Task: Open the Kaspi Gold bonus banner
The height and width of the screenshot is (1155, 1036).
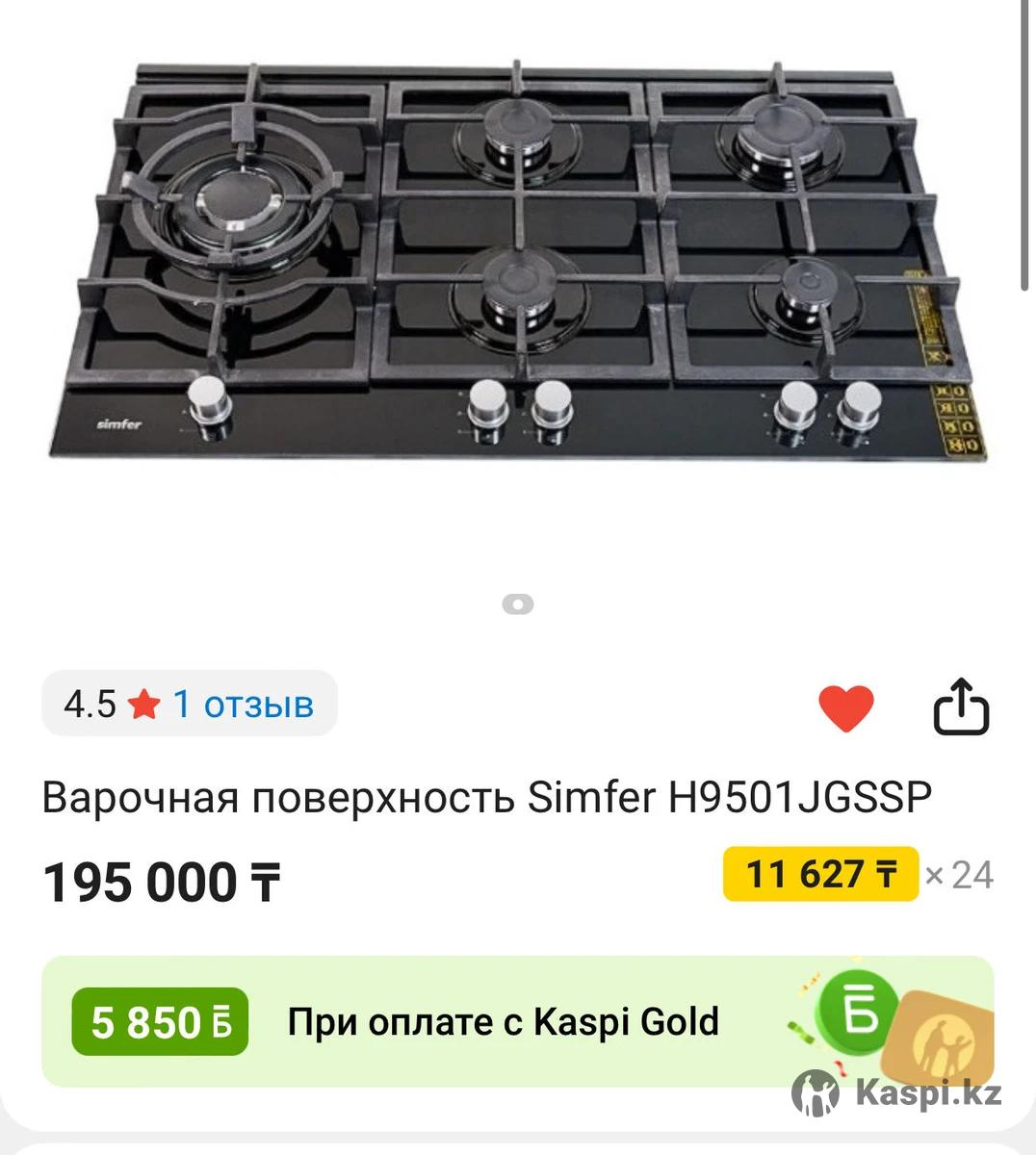Action: click(501, 1022)
